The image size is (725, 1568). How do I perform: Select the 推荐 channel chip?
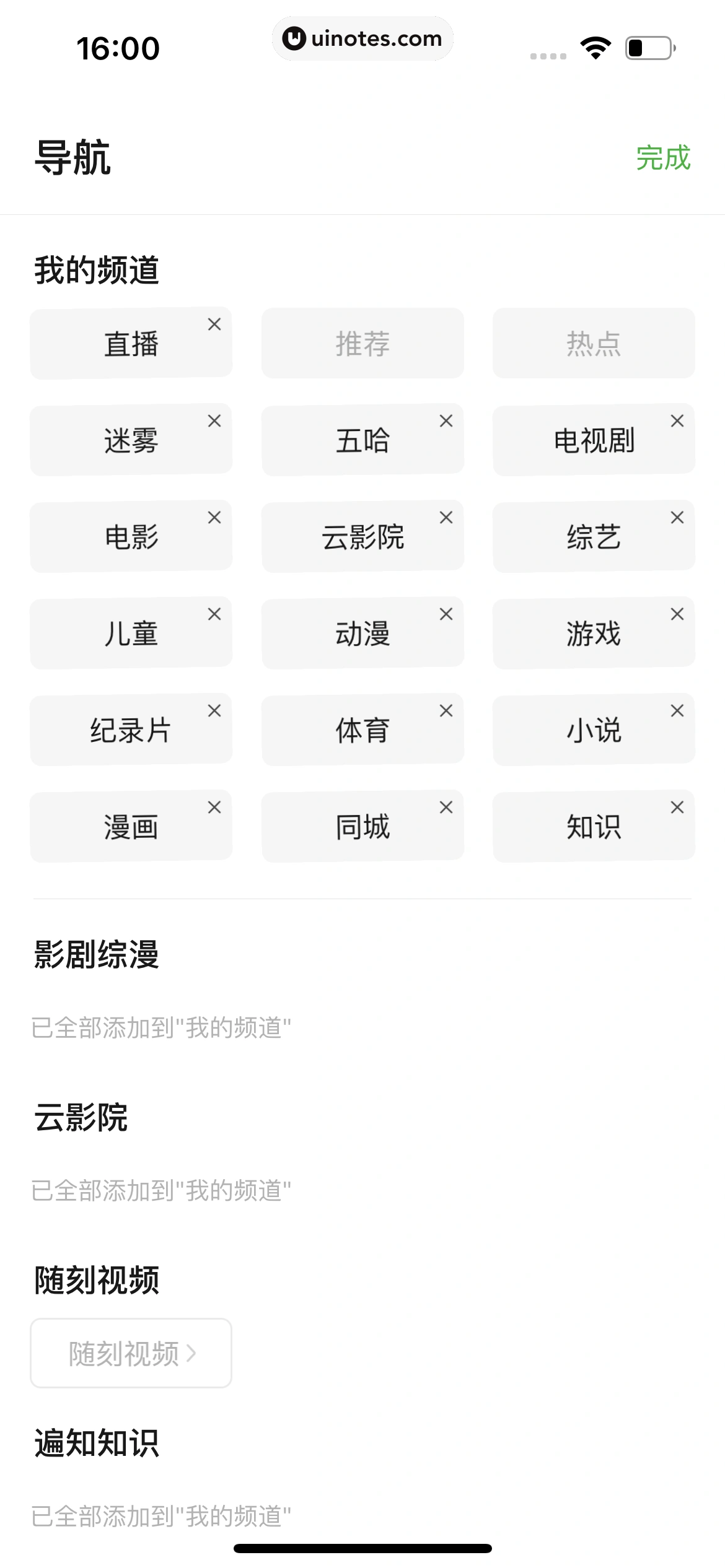(362, 344)
